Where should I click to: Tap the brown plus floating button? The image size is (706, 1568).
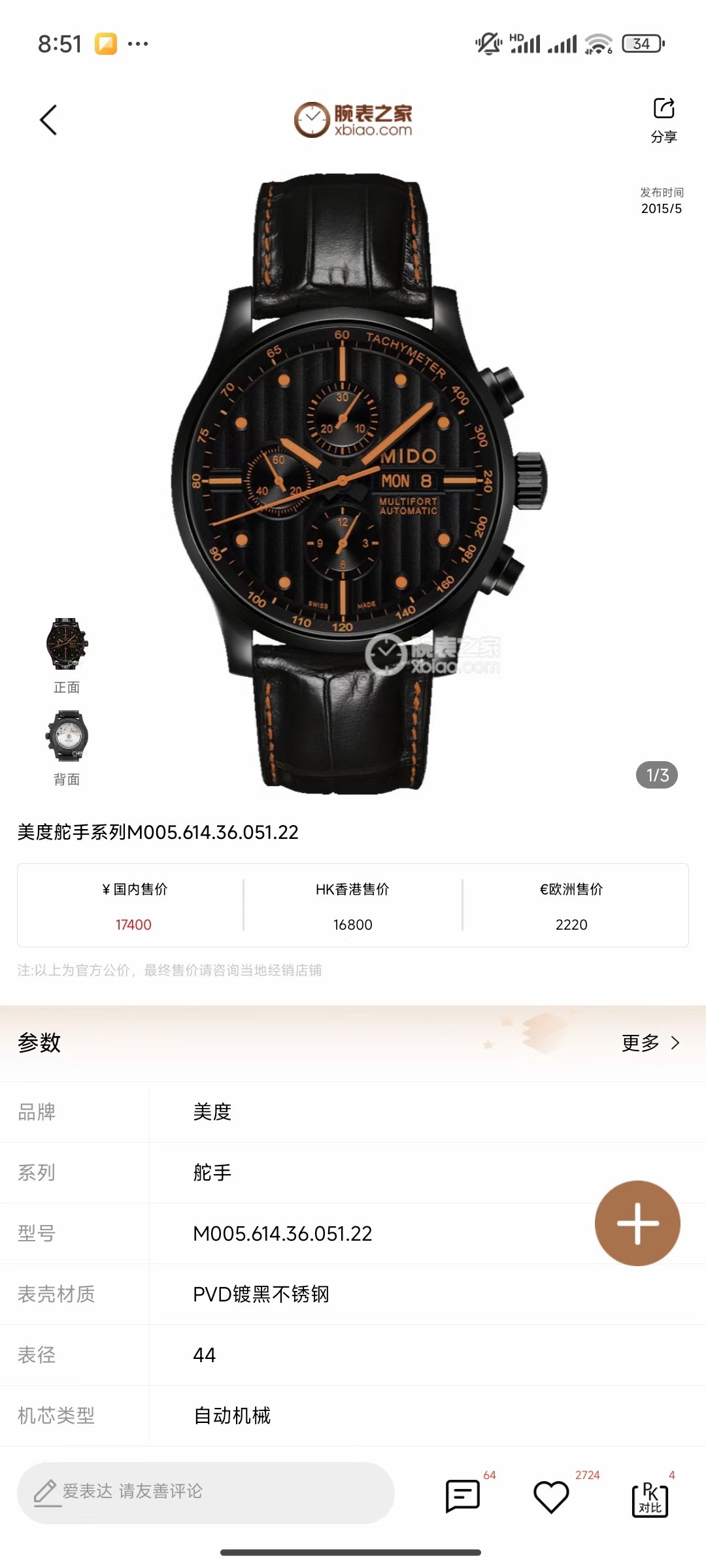[637, 1223]
